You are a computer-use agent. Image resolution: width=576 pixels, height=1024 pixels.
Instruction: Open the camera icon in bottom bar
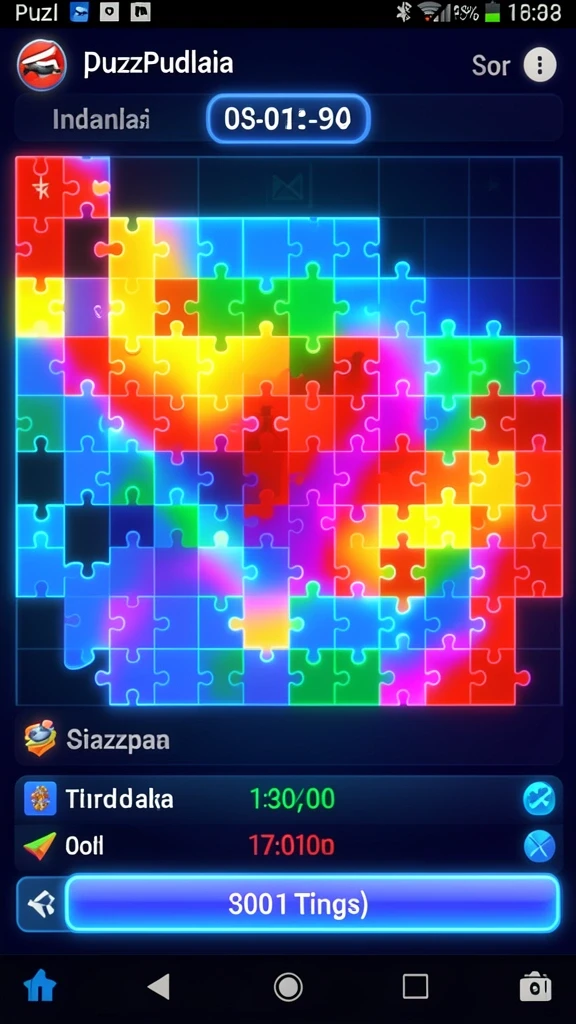(x=536, y=987)
